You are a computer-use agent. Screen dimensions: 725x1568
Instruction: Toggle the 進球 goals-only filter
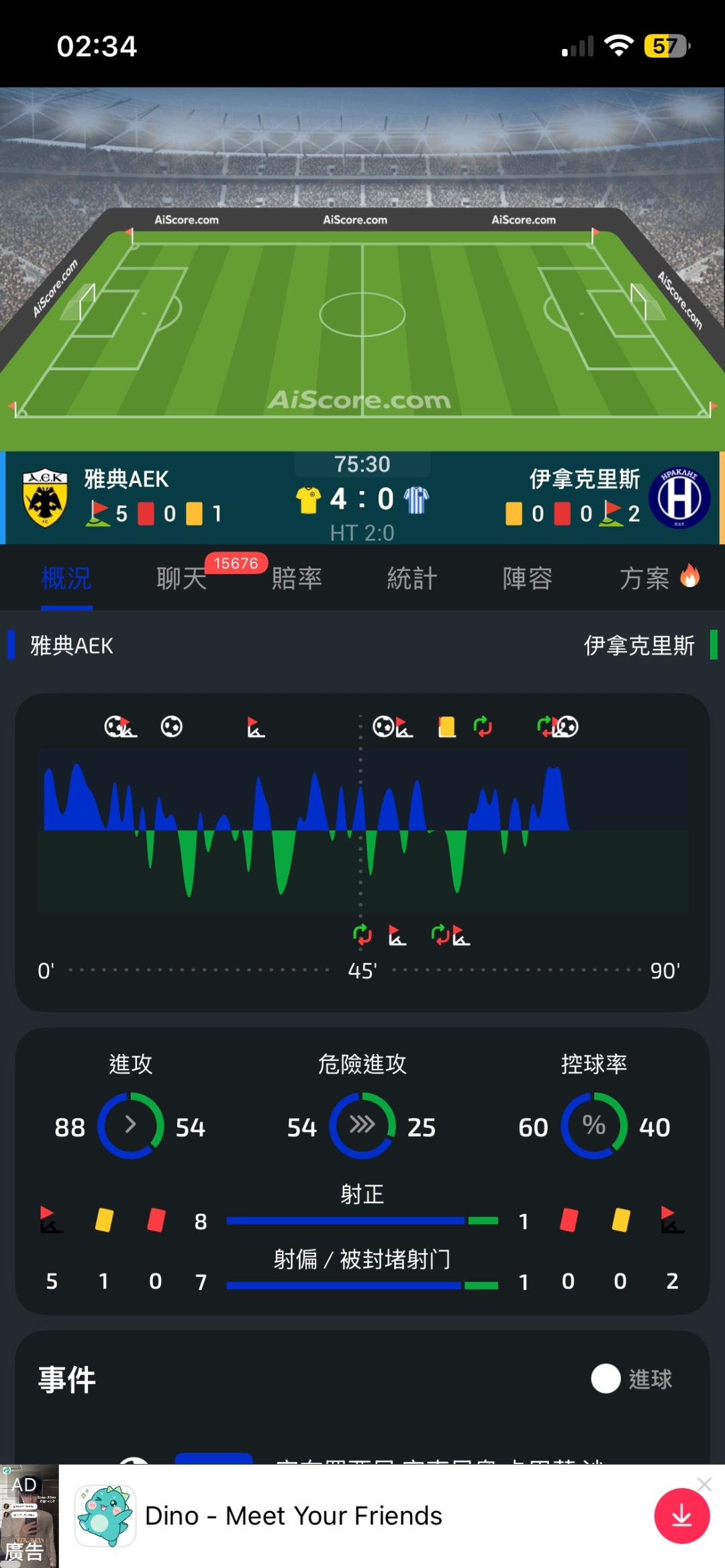click(606, 1379)
